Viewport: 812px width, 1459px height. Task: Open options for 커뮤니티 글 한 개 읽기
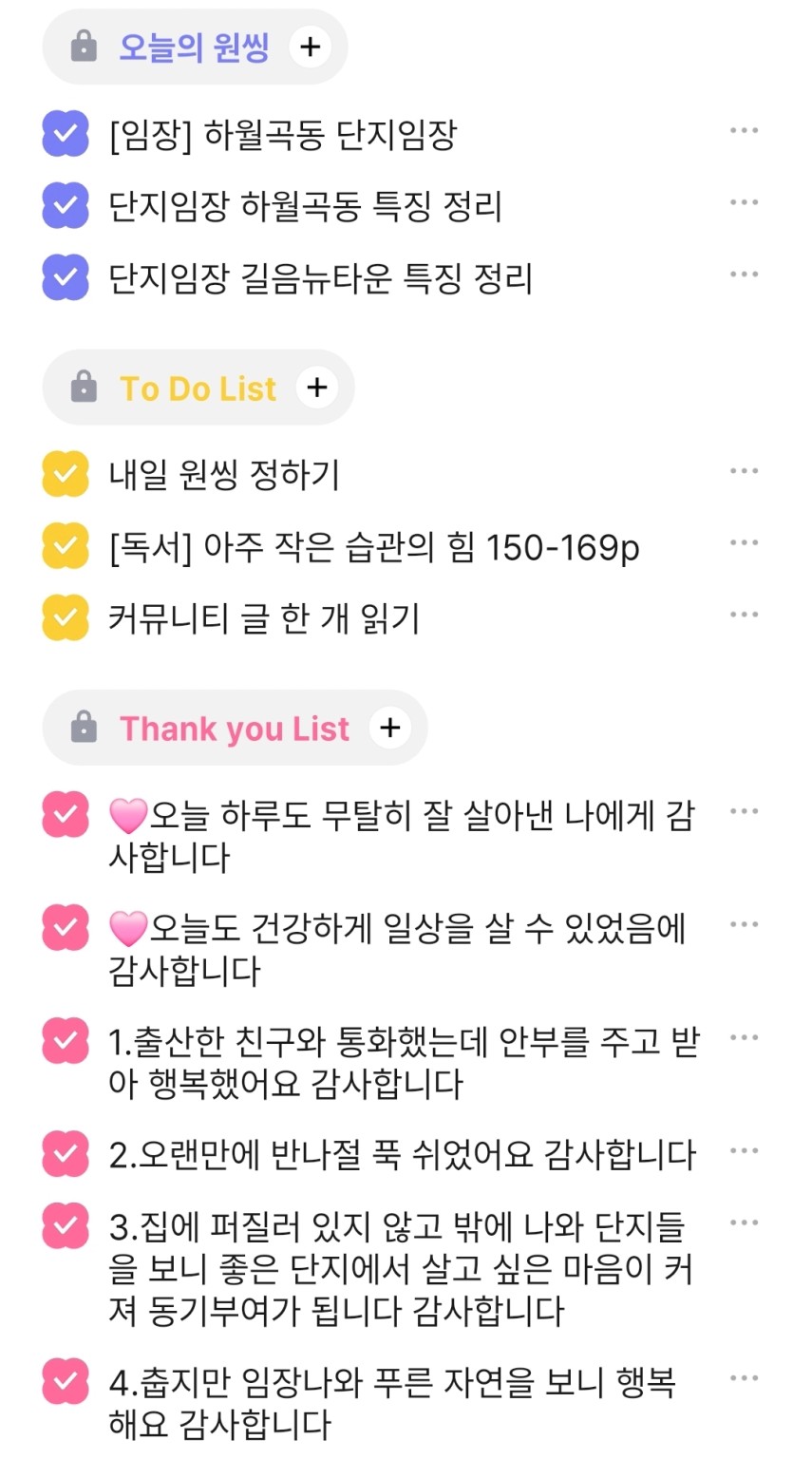pos(744,615)
